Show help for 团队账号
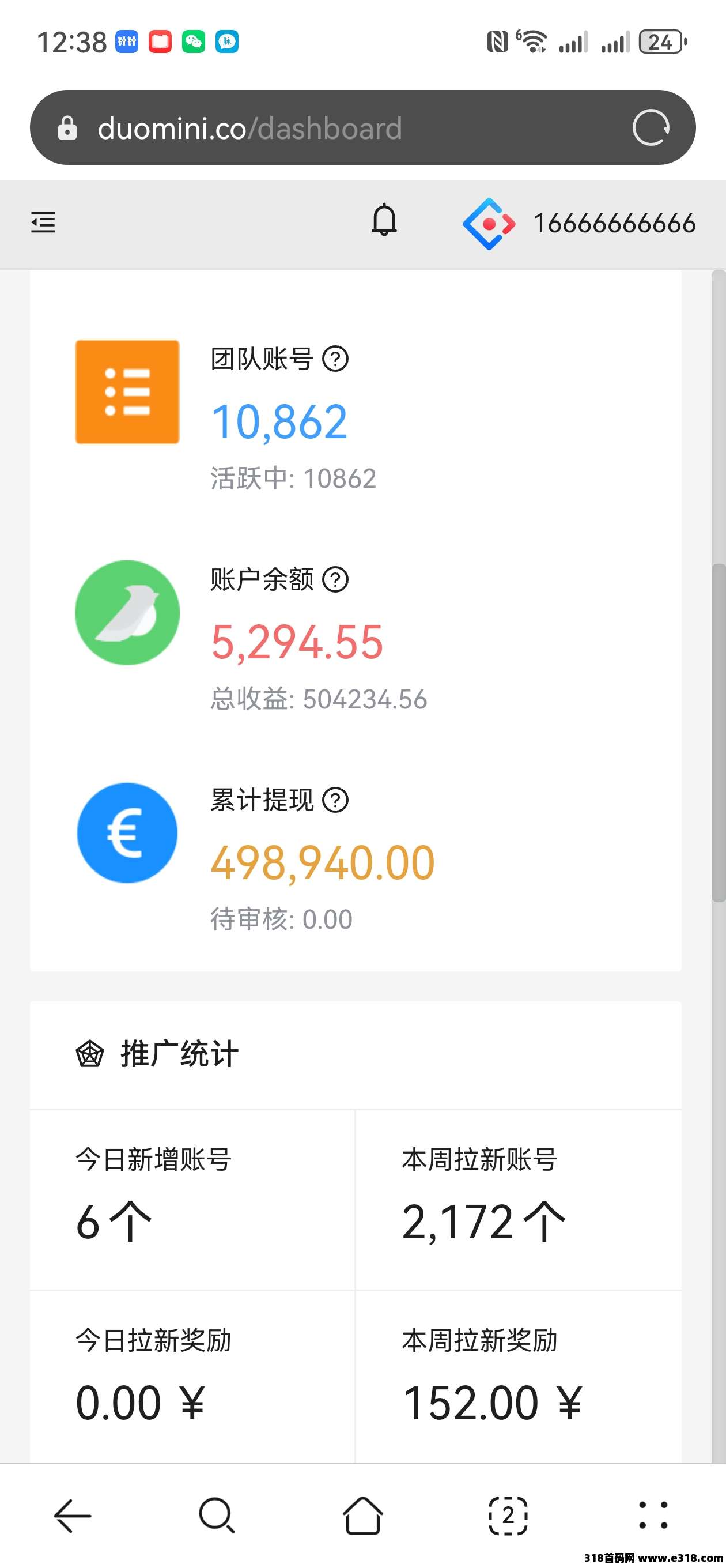This screenshot has height=1568, width=726. click(335, 359)
